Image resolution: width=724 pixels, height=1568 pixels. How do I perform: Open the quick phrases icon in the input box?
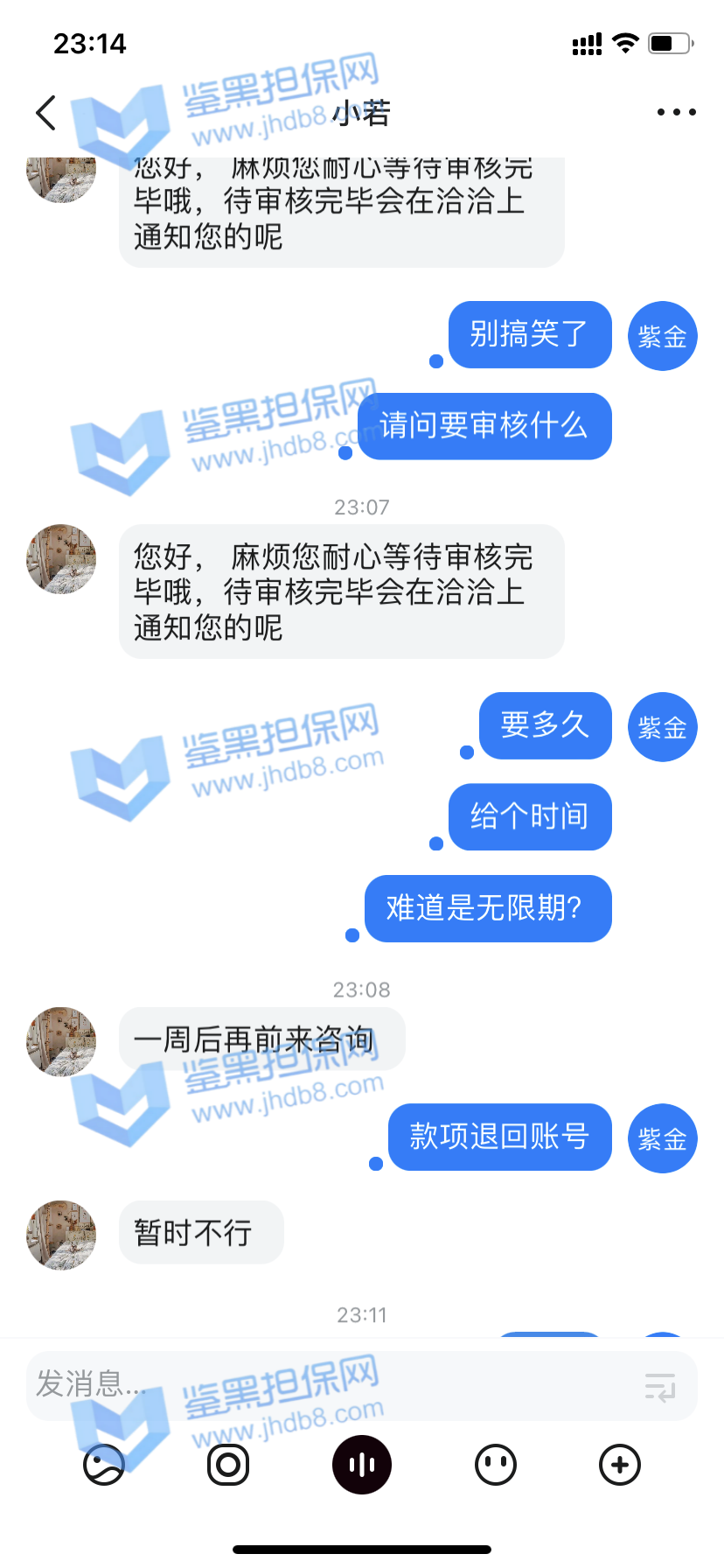coord(659,1387)
